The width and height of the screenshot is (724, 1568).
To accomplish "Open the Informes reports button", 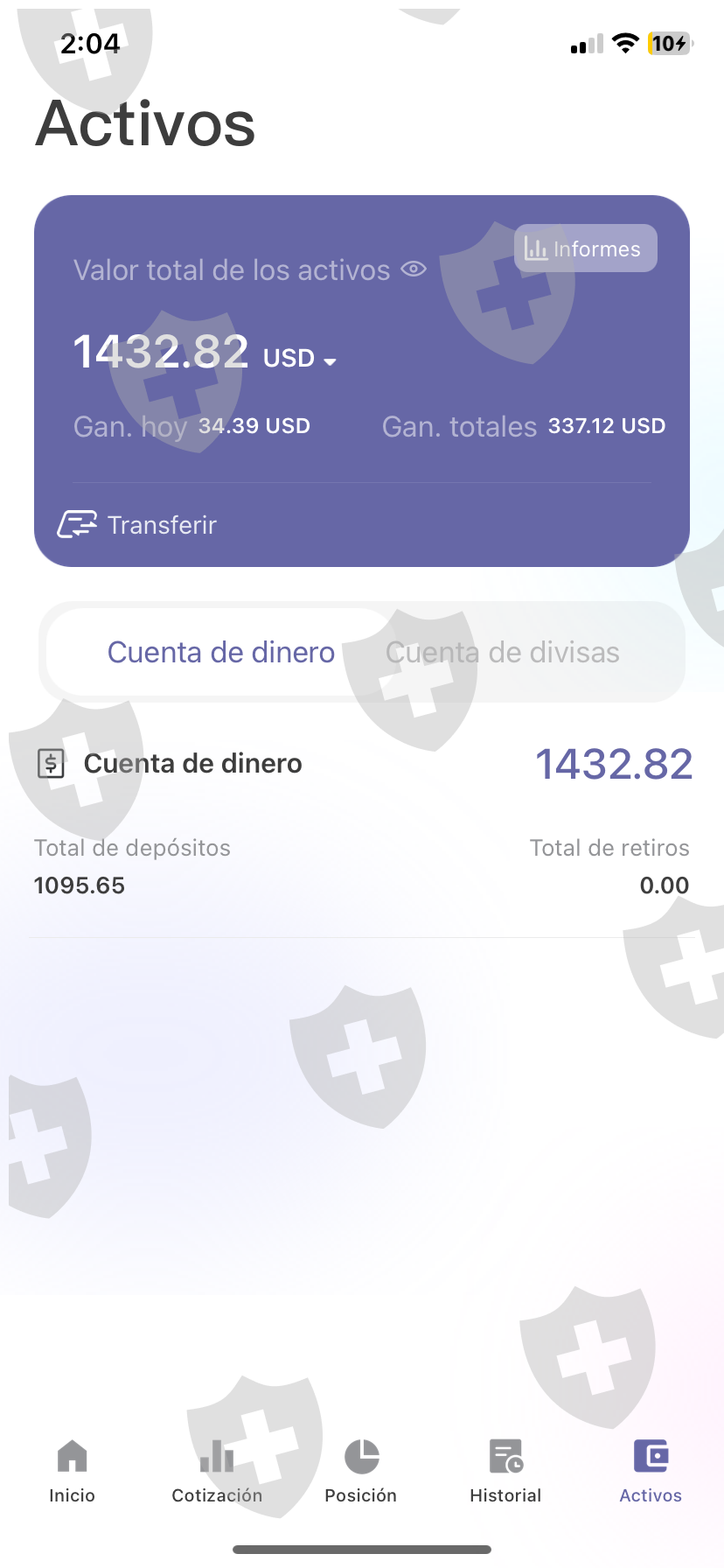I will click(x=585, y=248).
